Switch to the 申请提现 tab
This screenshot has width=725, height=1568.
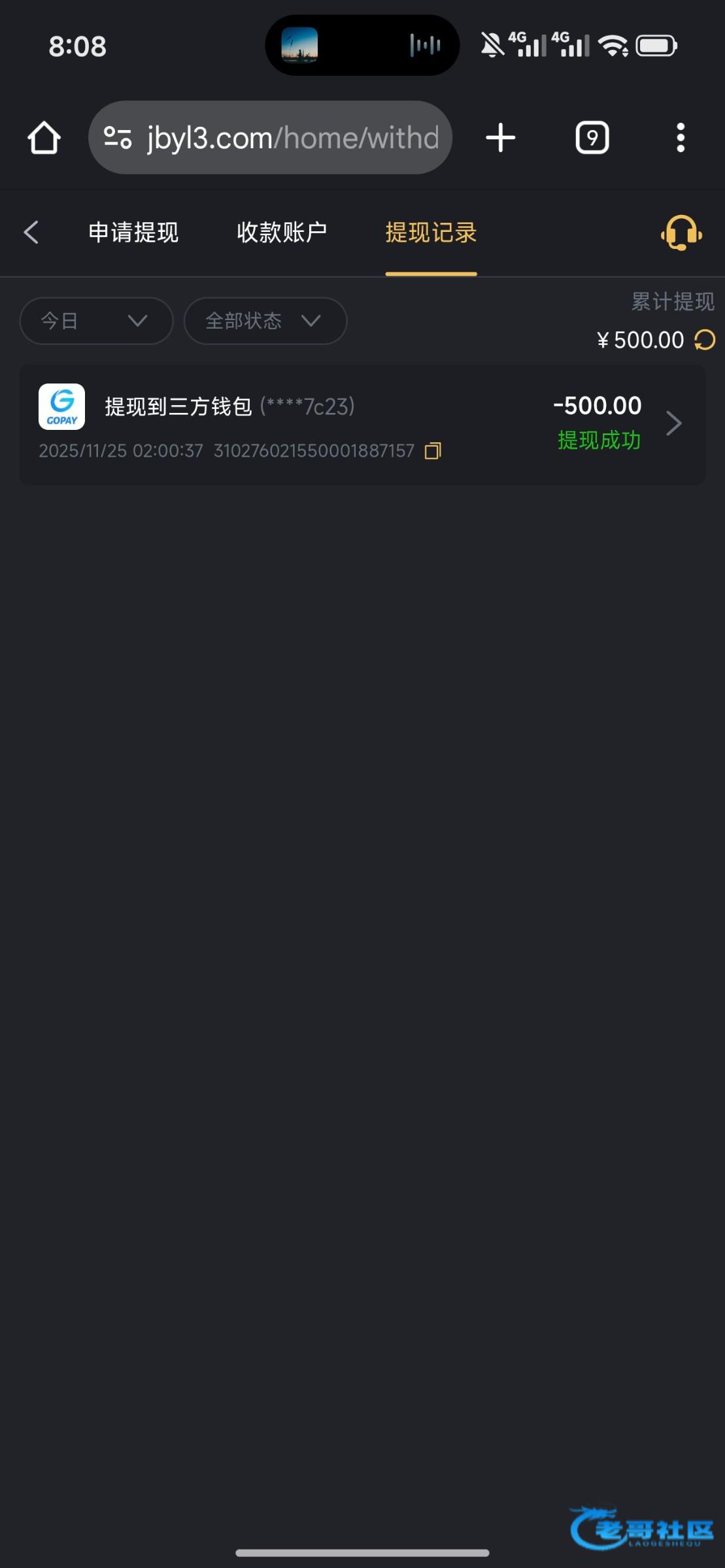133,233
